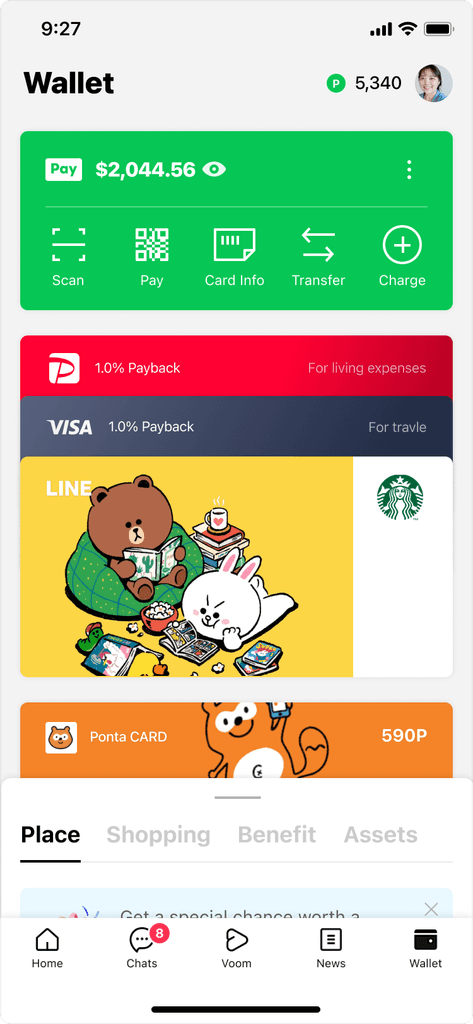Open the profile avatar
Viewport: 473px width, 1024px height.
click(434, 83)
